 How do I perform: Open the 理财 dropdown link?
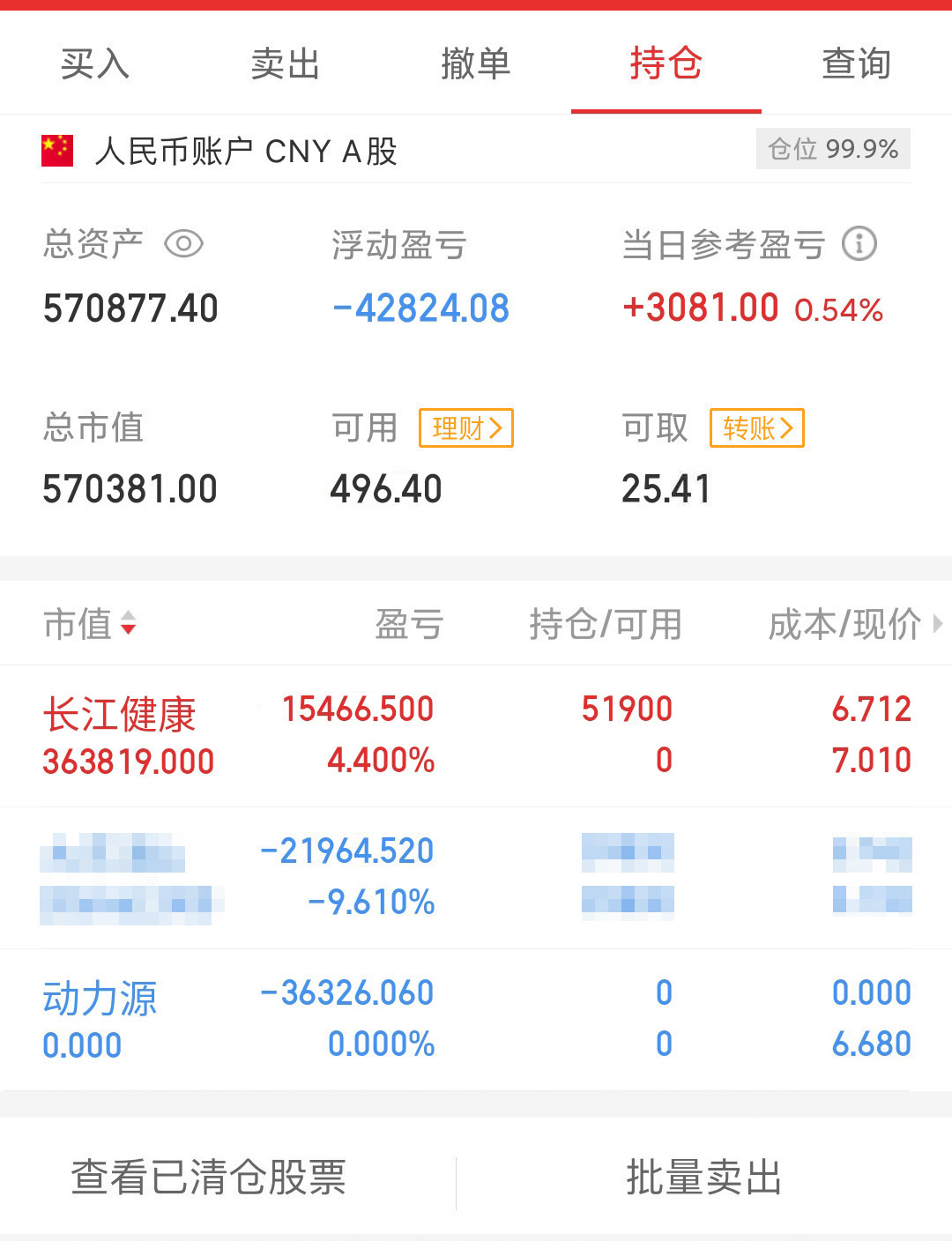point(465,428)
